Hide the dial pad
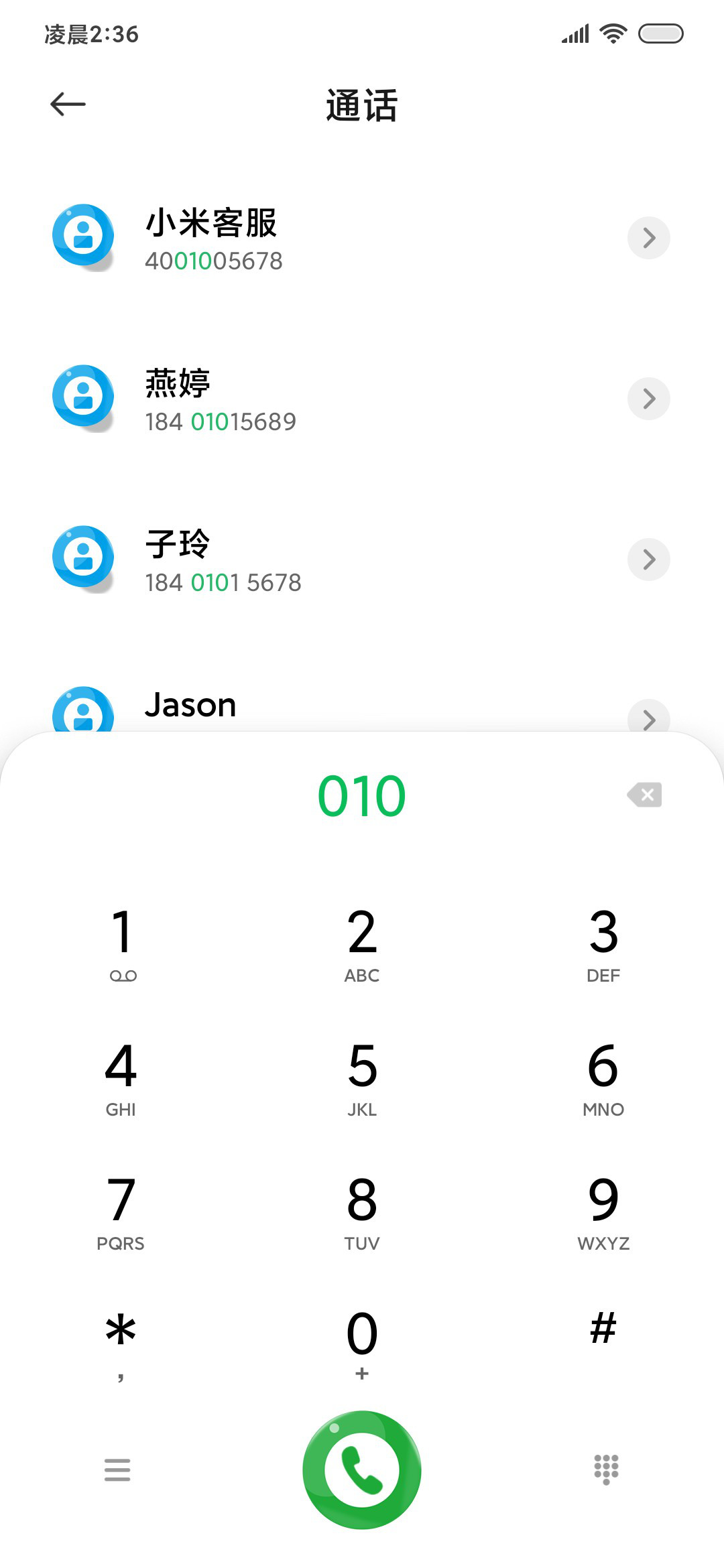The image size is (724, 1568). (x=607, y=1469)
